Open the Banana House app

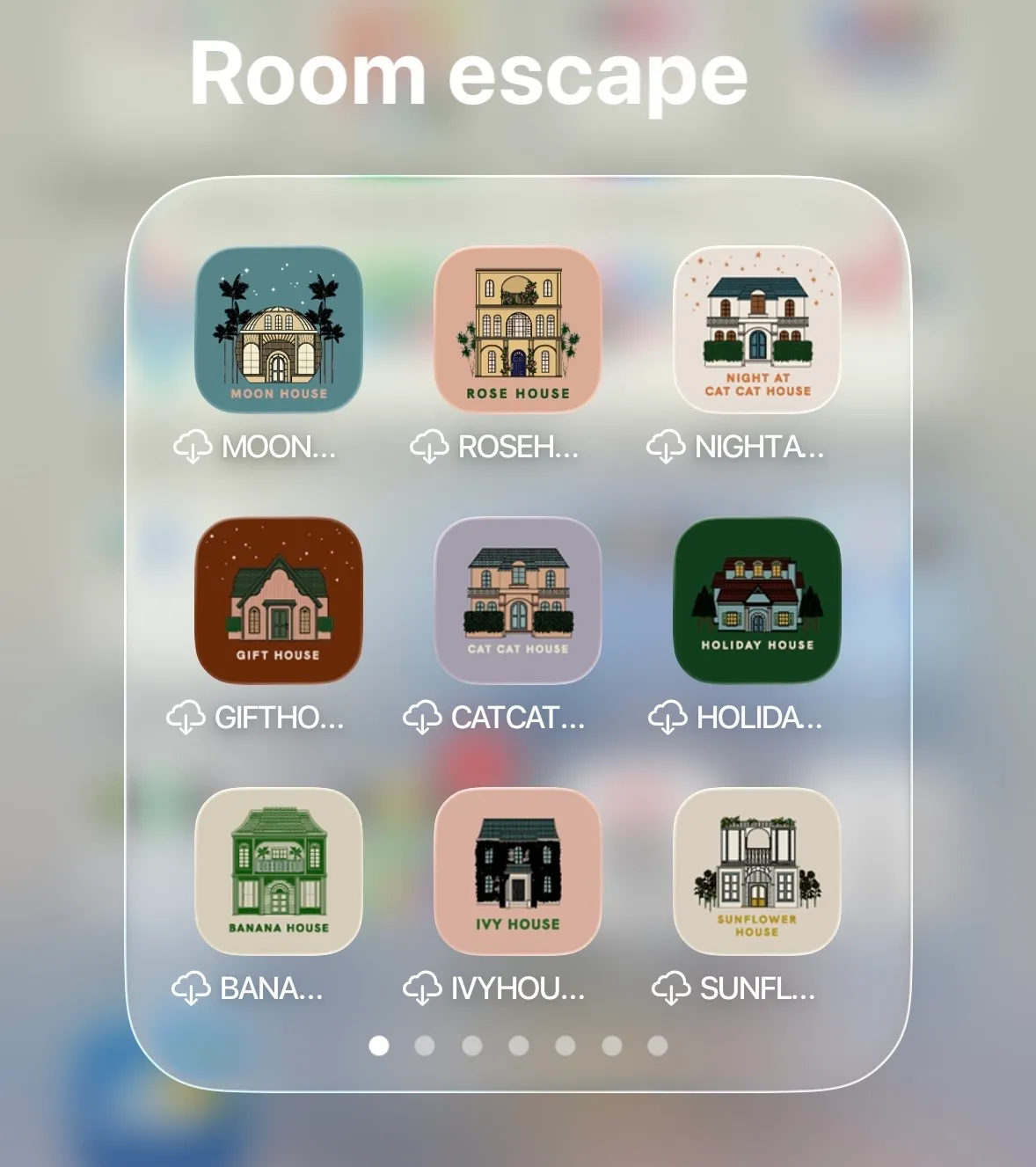pos(278,872)
